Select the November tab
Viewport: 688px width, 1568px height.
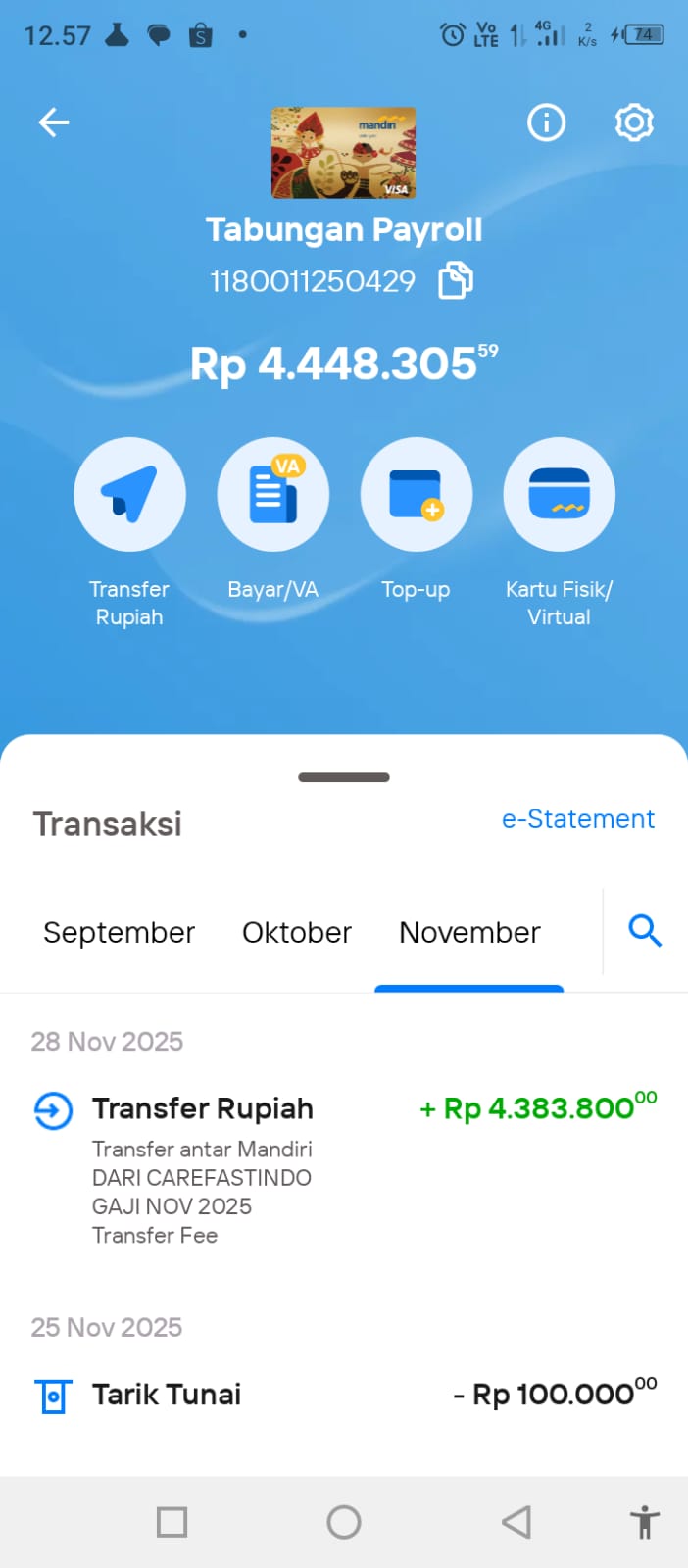pos(469,933)
